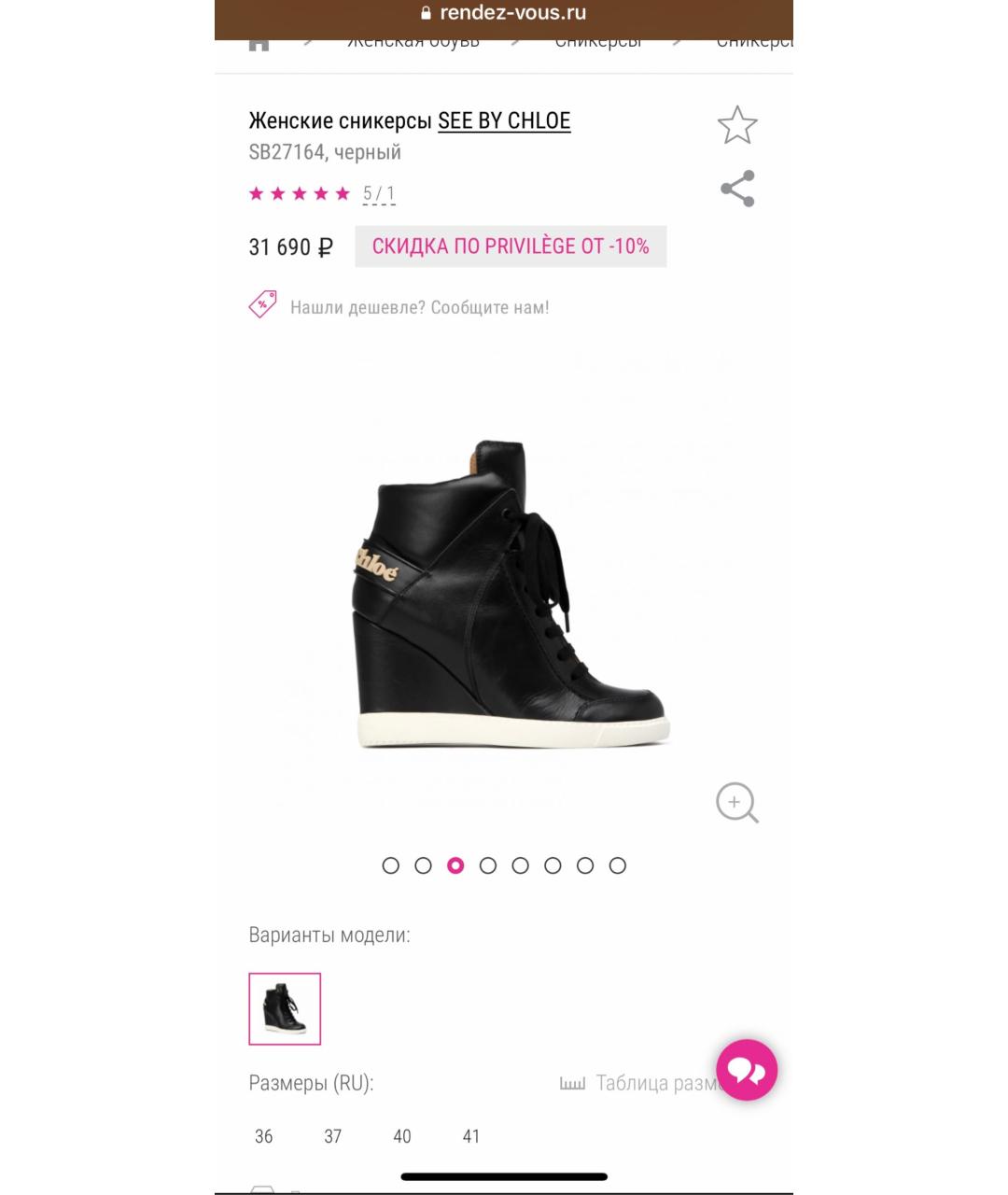Share this product page
Image resolution: width=1008 pixels, height=1195 pixels.
tap(736, 189)
